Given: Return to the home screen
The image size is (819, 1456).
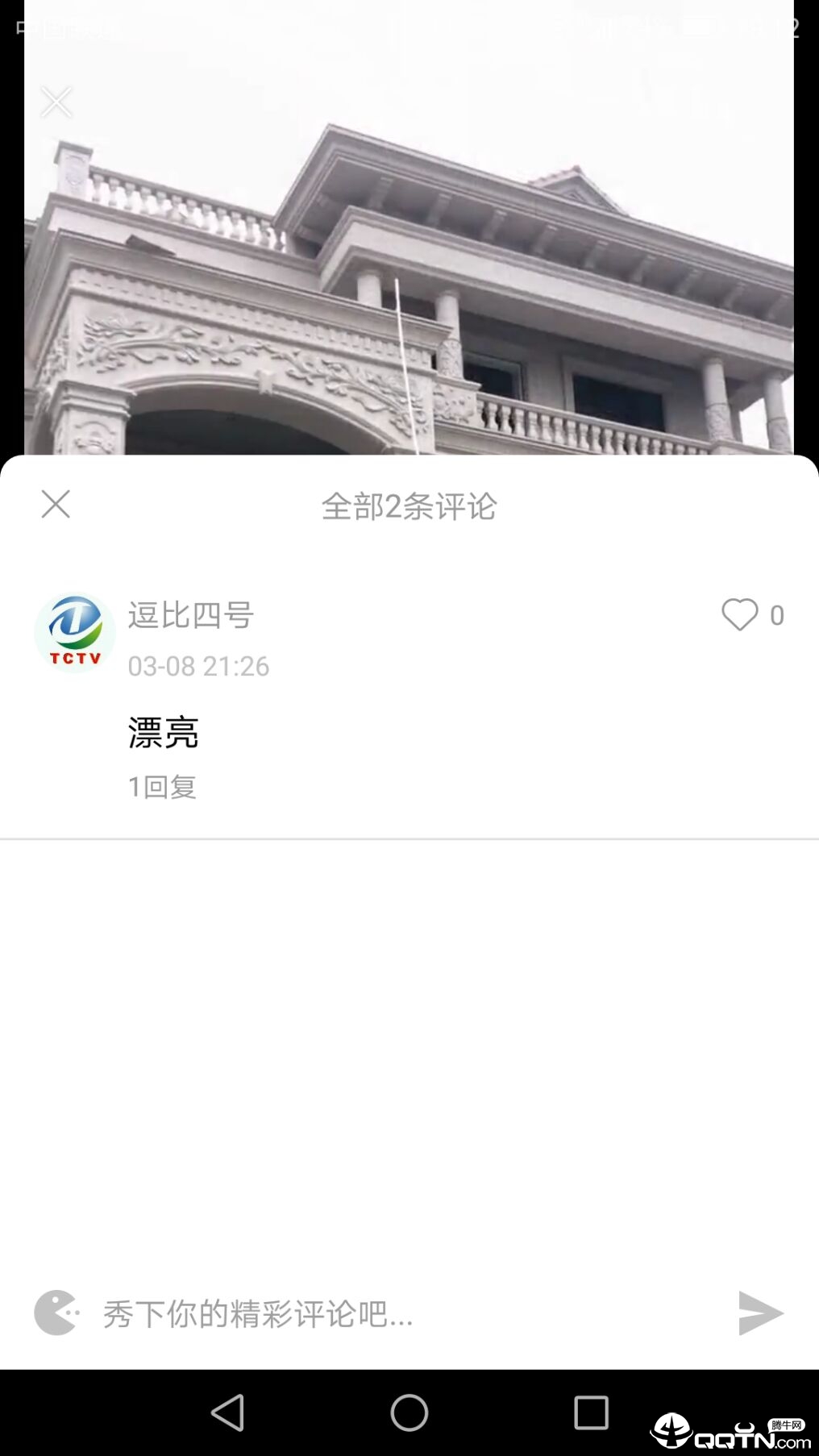Looking at the screenshot, I should point(409,1412).
